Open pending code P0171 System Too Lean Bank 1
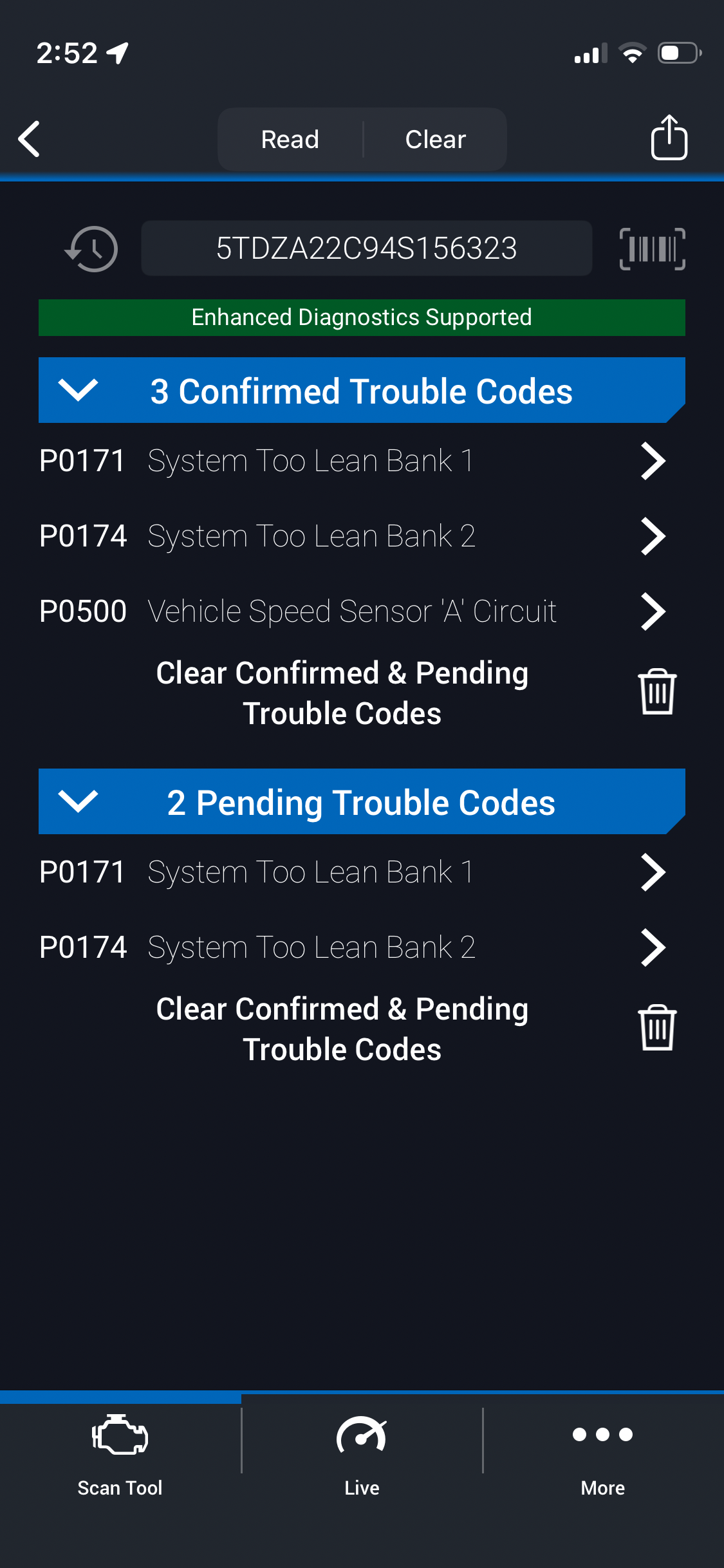This screenshot has width=724, height=1568. [352, 872]
